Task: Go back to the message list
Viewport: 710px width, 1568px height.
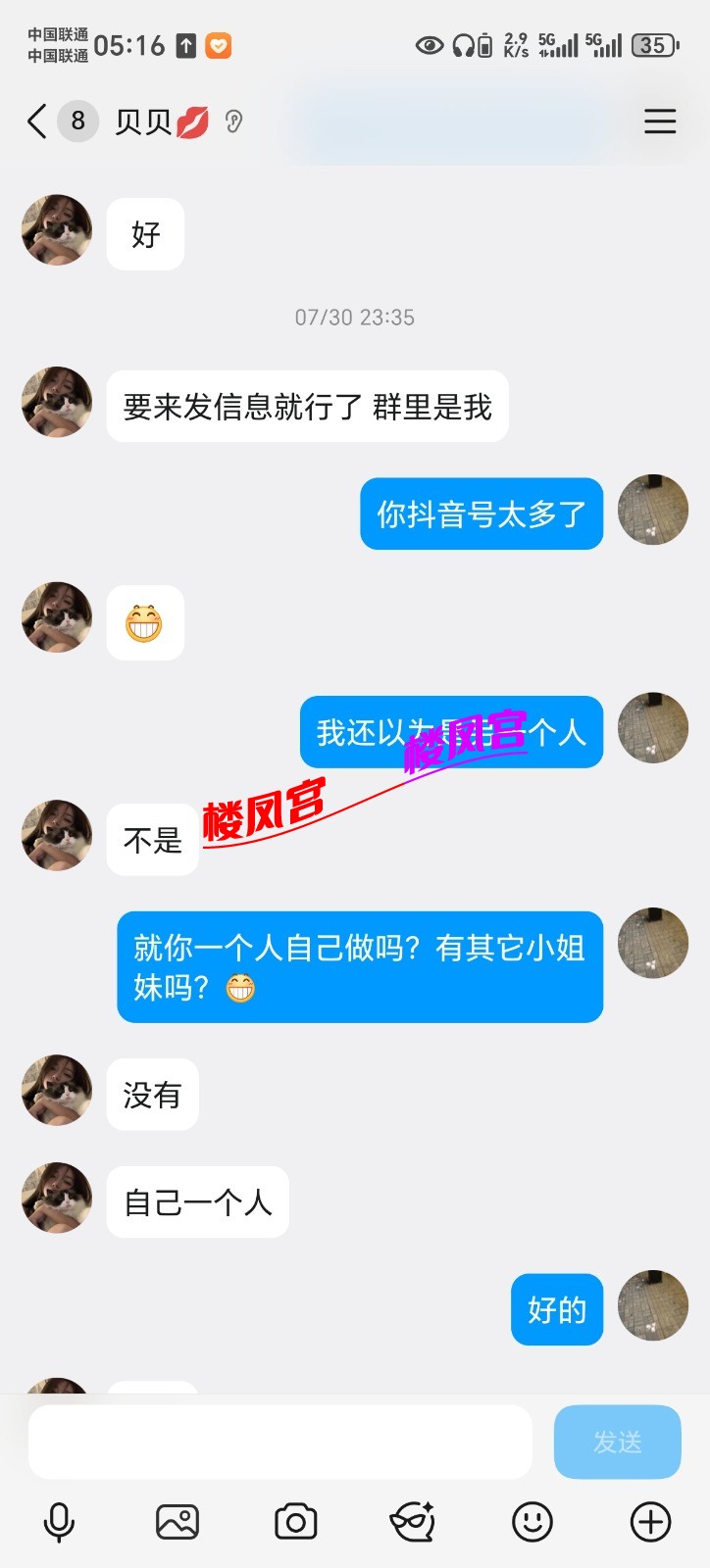Action: click(37, 122)
